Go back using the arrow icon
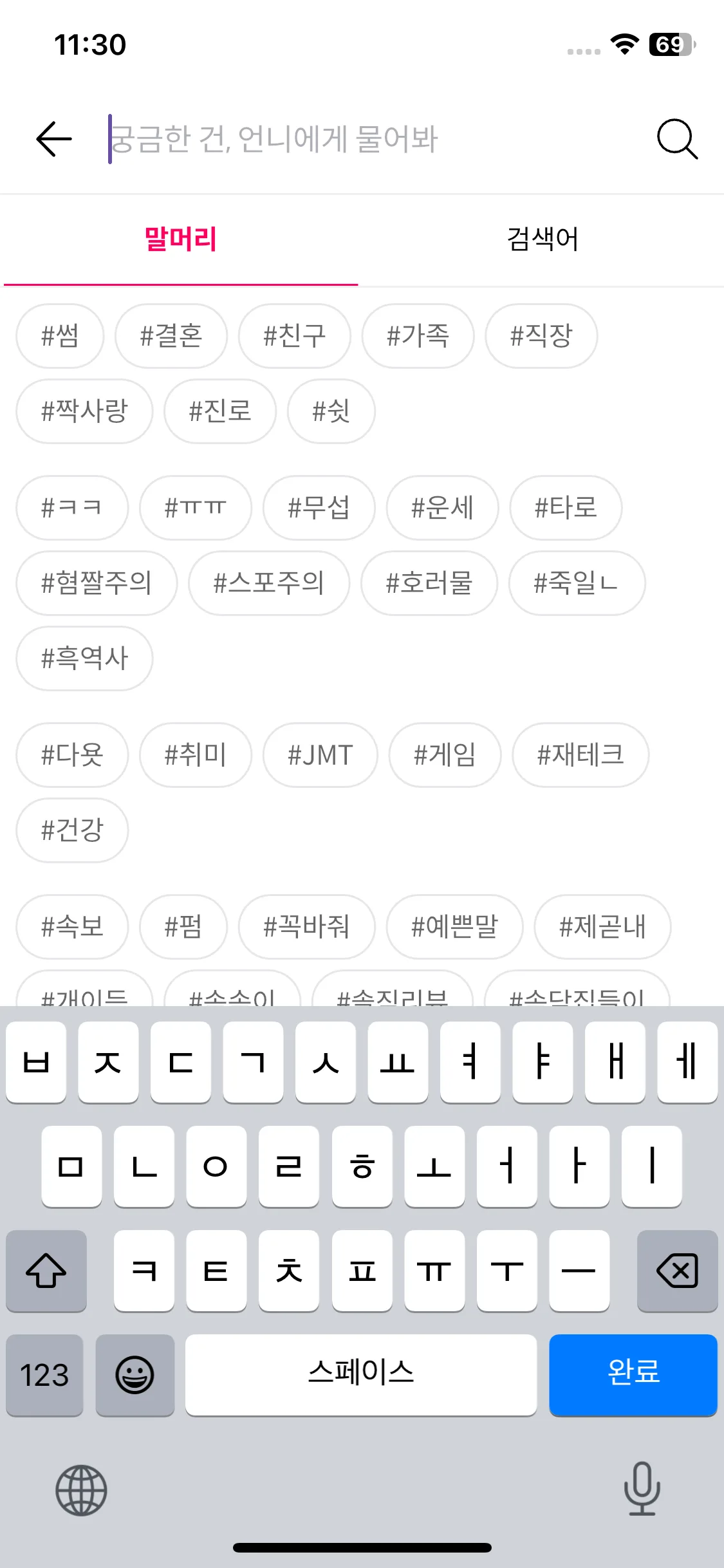Screen dimensions: 724x1568 [54, 139]
